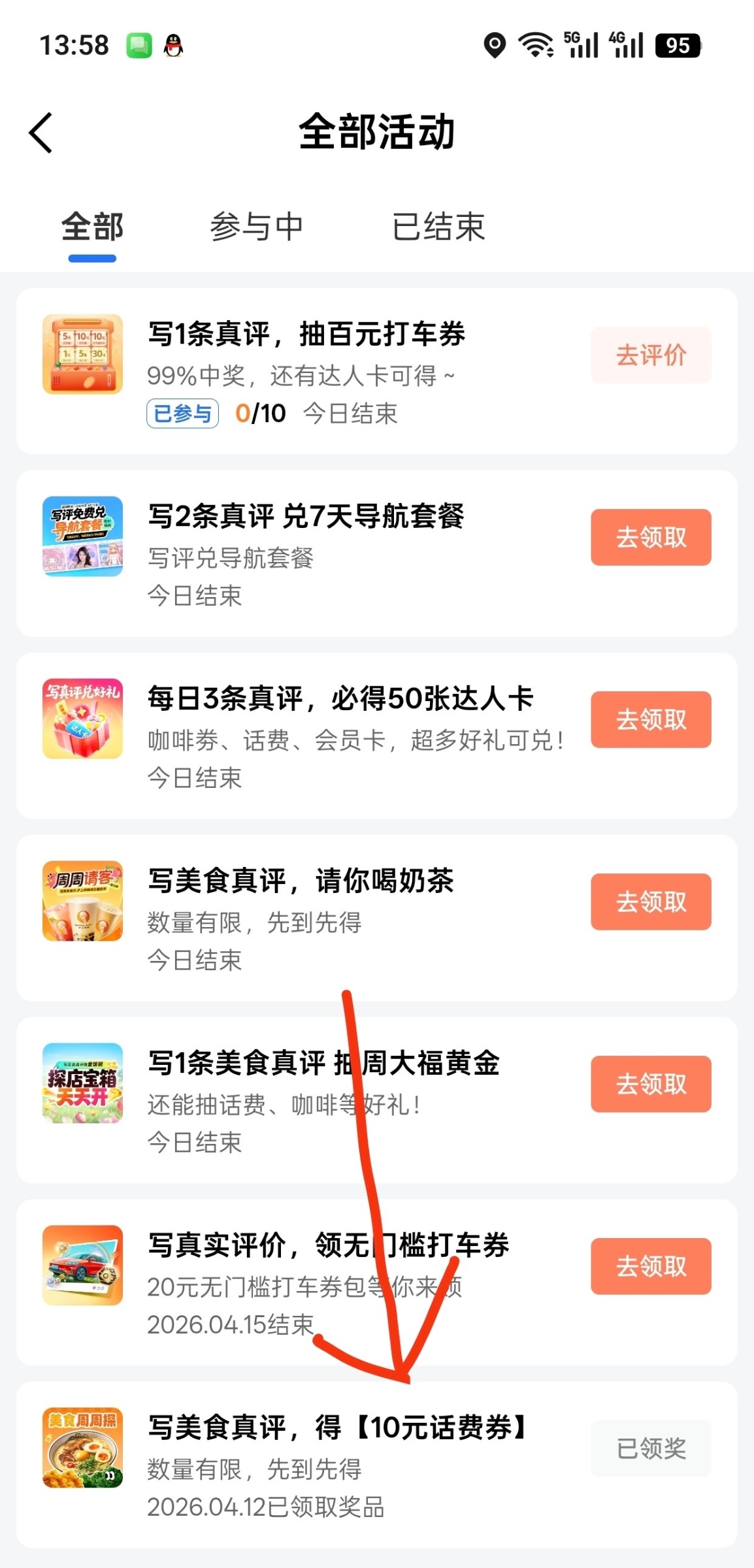Claim the 周大福黄金 review activity
The image size is (754, 1568).
(x=651, y=1084)
